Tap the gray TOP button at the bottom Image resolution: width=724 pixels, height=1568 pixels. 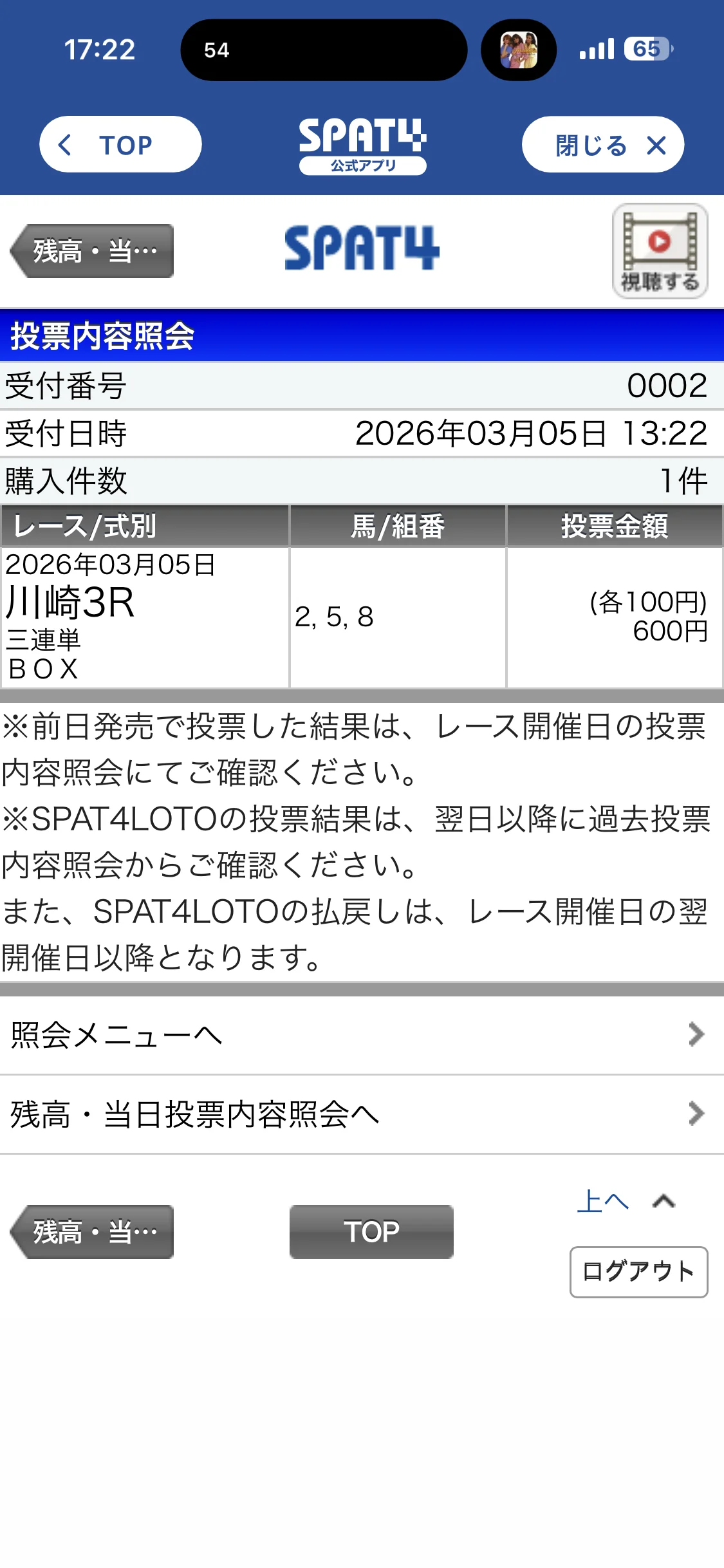pyautogui.click(x=371, y=1231)
